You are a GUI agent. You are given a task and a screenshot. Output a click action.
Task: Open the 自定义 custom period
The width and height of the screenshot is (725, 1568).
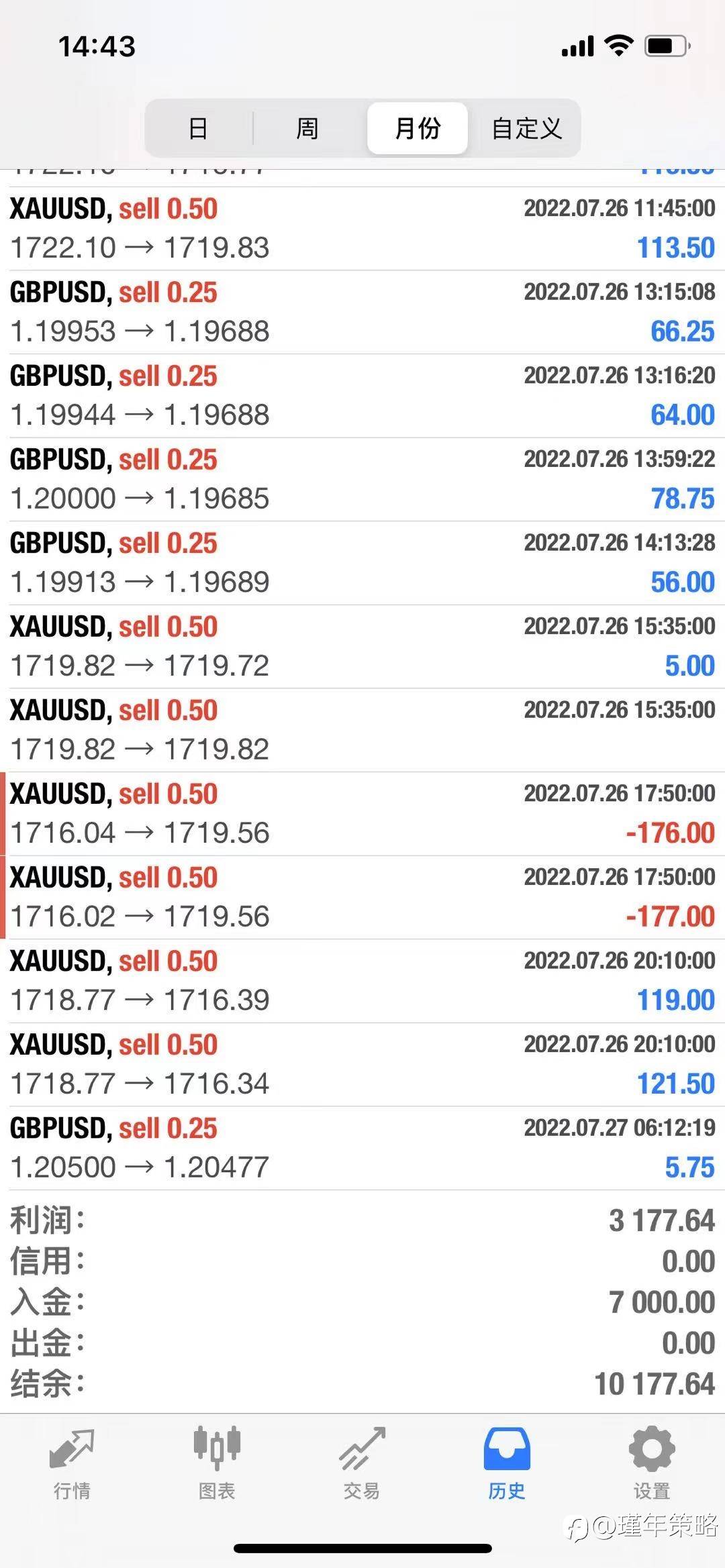pos(526,128)
